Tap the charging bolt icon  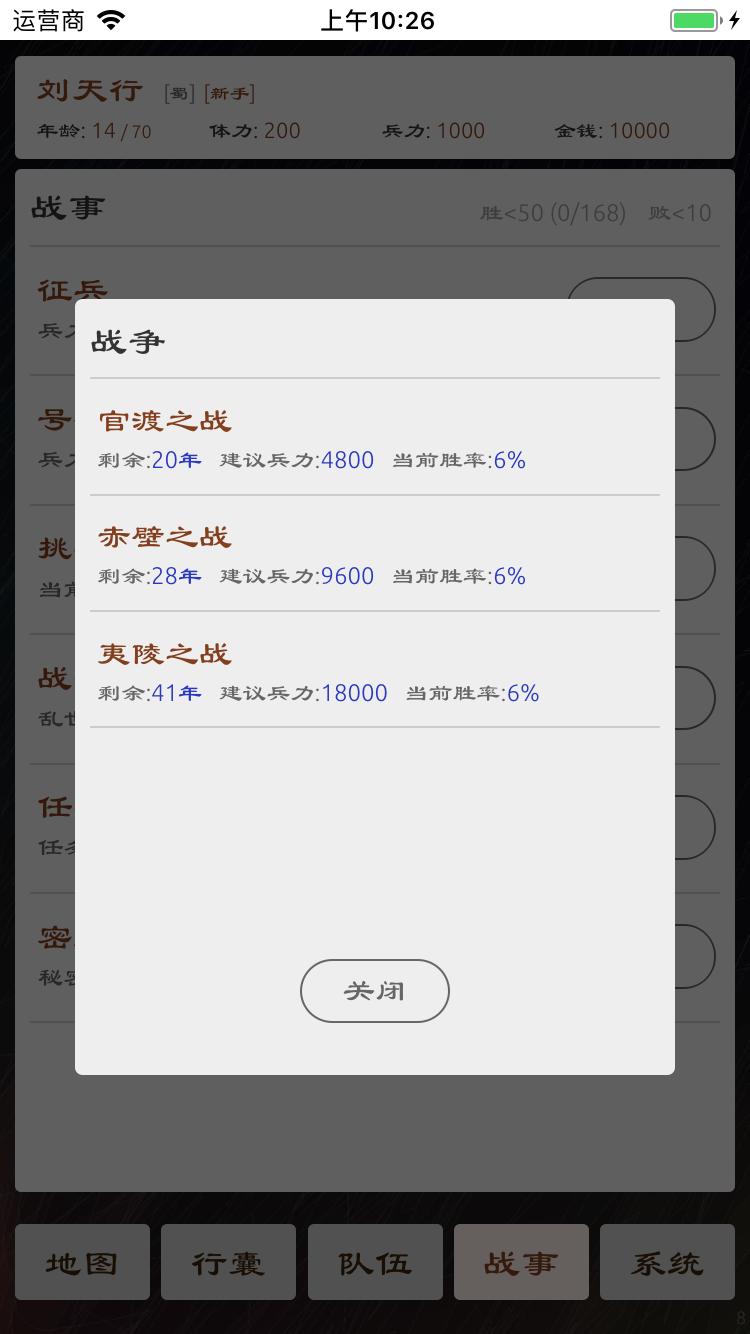tap(736, 18)
